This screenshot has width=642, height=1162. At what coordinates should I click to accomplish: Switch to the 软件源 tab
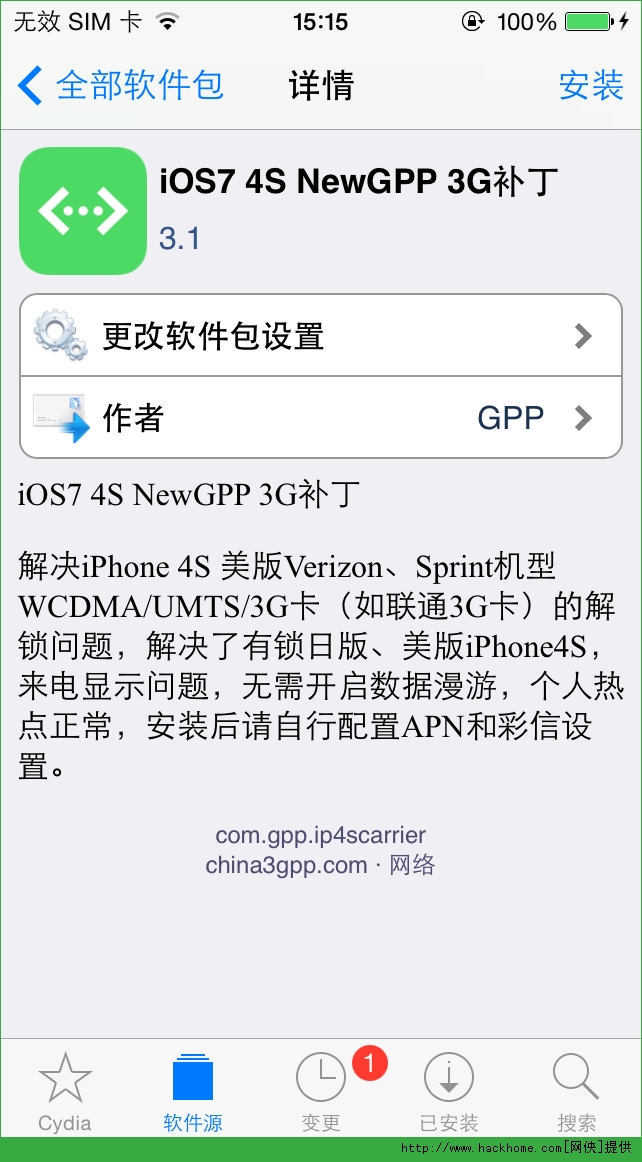tap(193, 1092)
